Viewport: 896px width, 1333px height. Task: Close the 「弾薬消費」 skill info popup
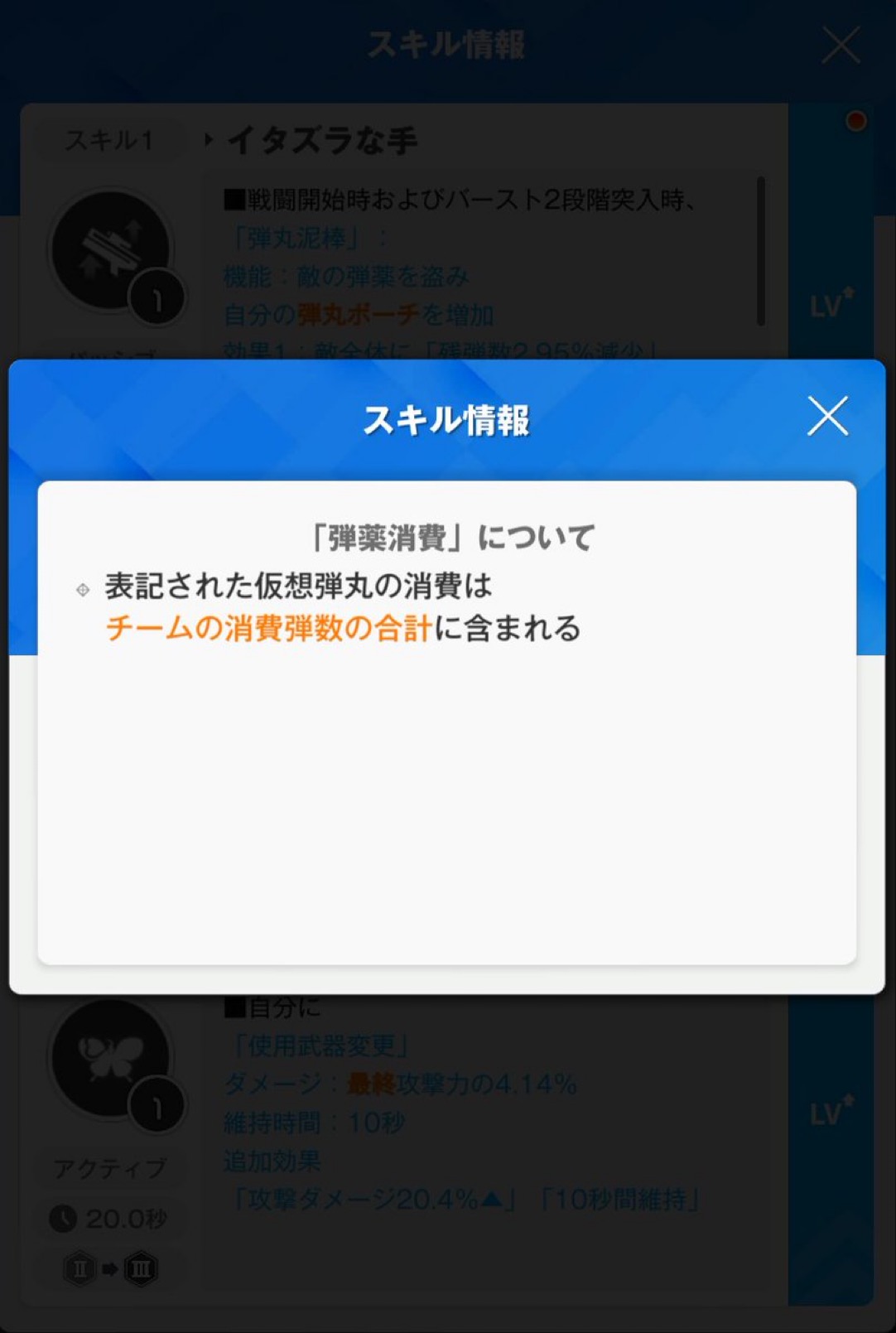tap(827, 416)
